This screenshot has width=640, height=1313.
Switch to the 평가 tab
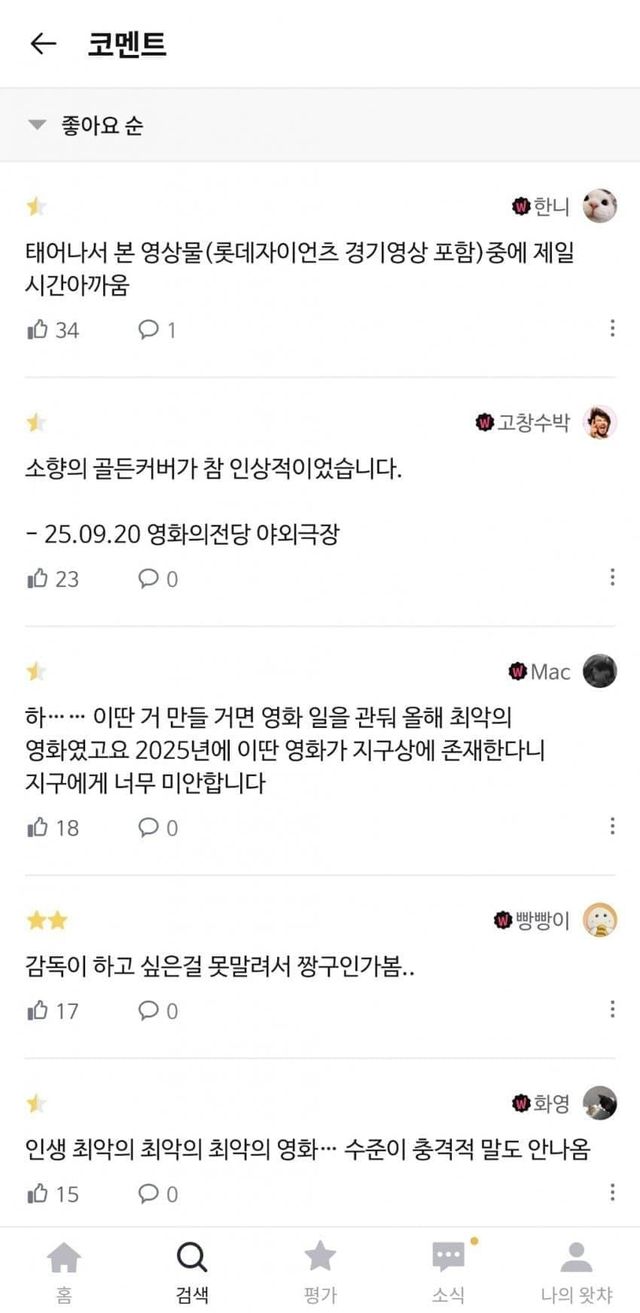coord(320,1271)
